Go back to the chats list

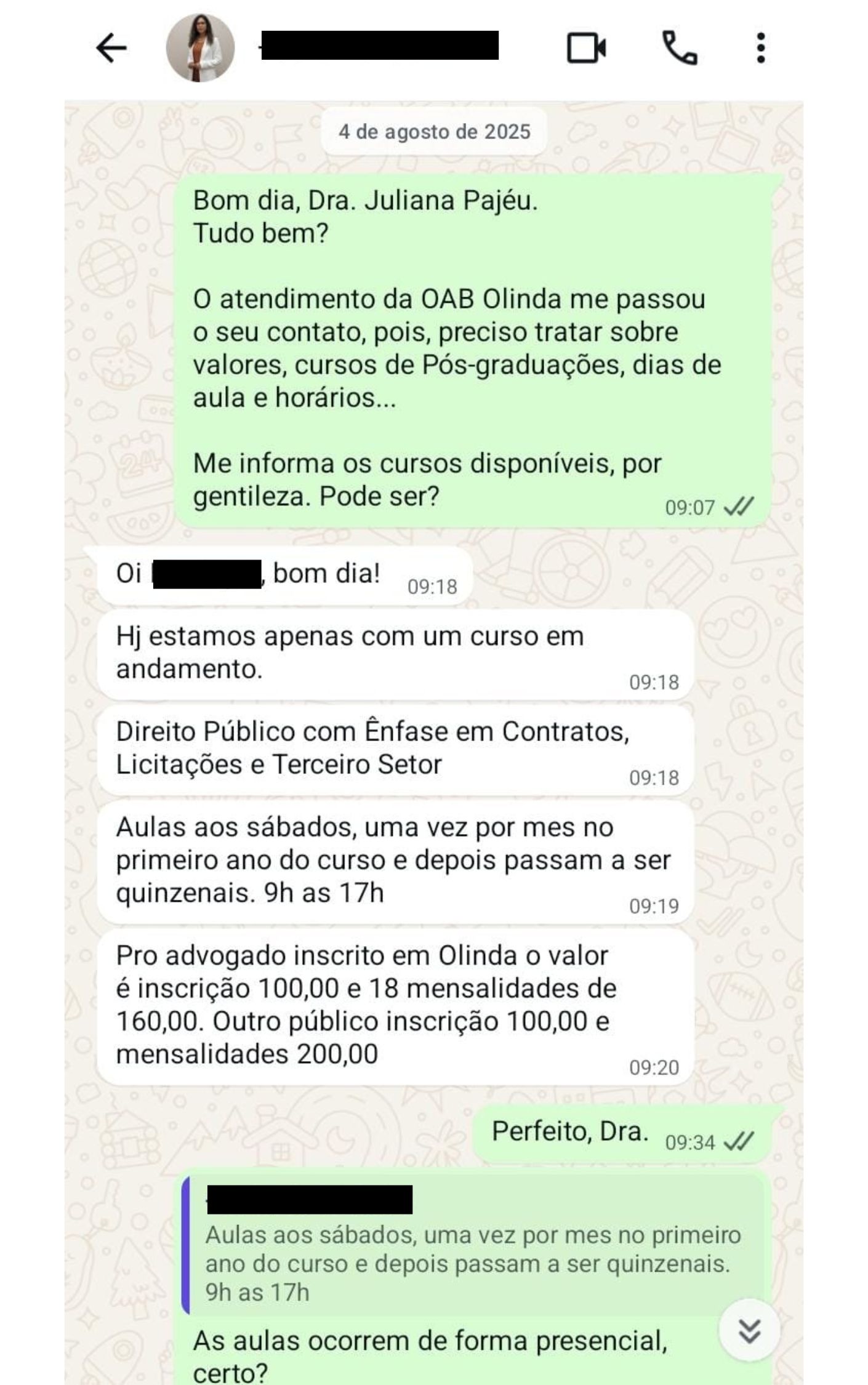pyautogui.click(x=111, y=49)
